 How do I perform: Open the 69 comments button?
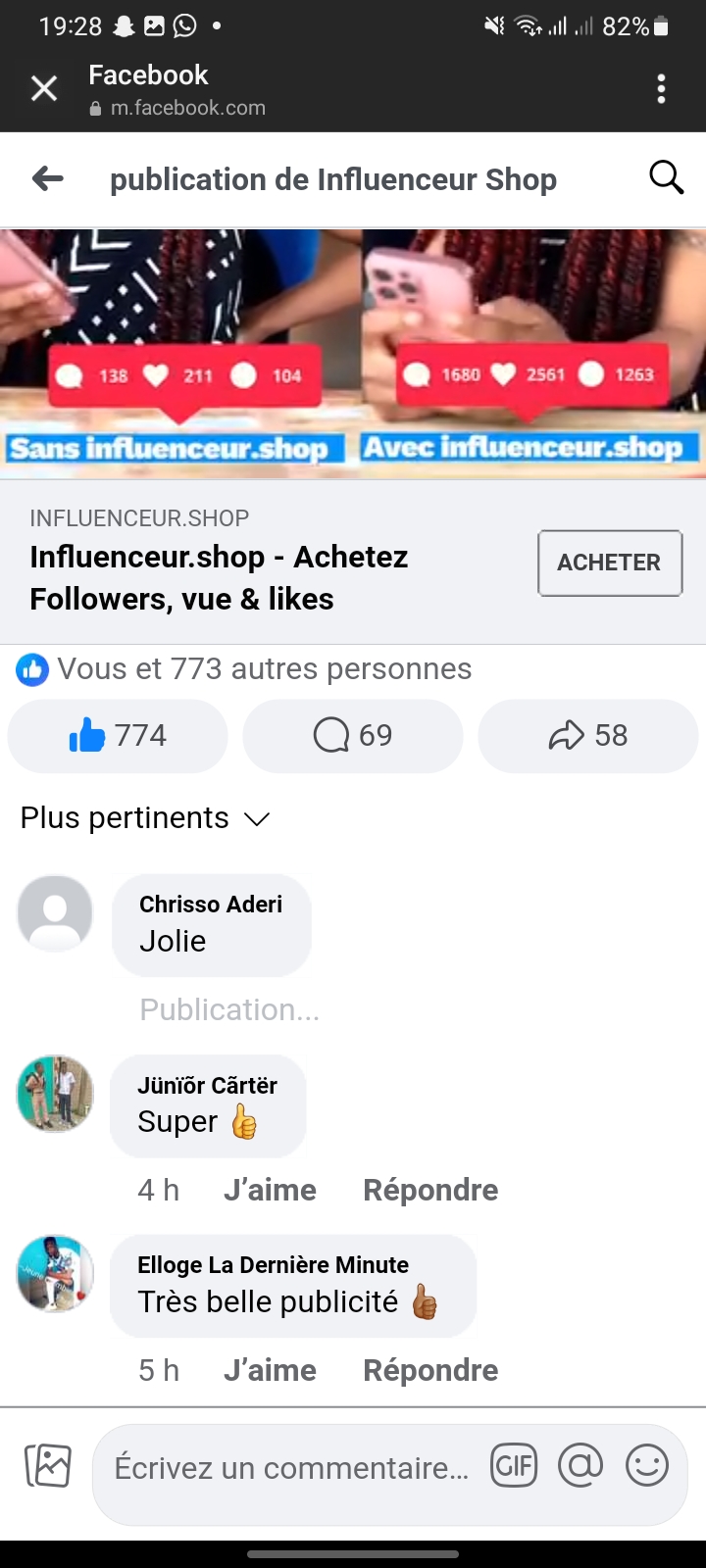(353, 735)
